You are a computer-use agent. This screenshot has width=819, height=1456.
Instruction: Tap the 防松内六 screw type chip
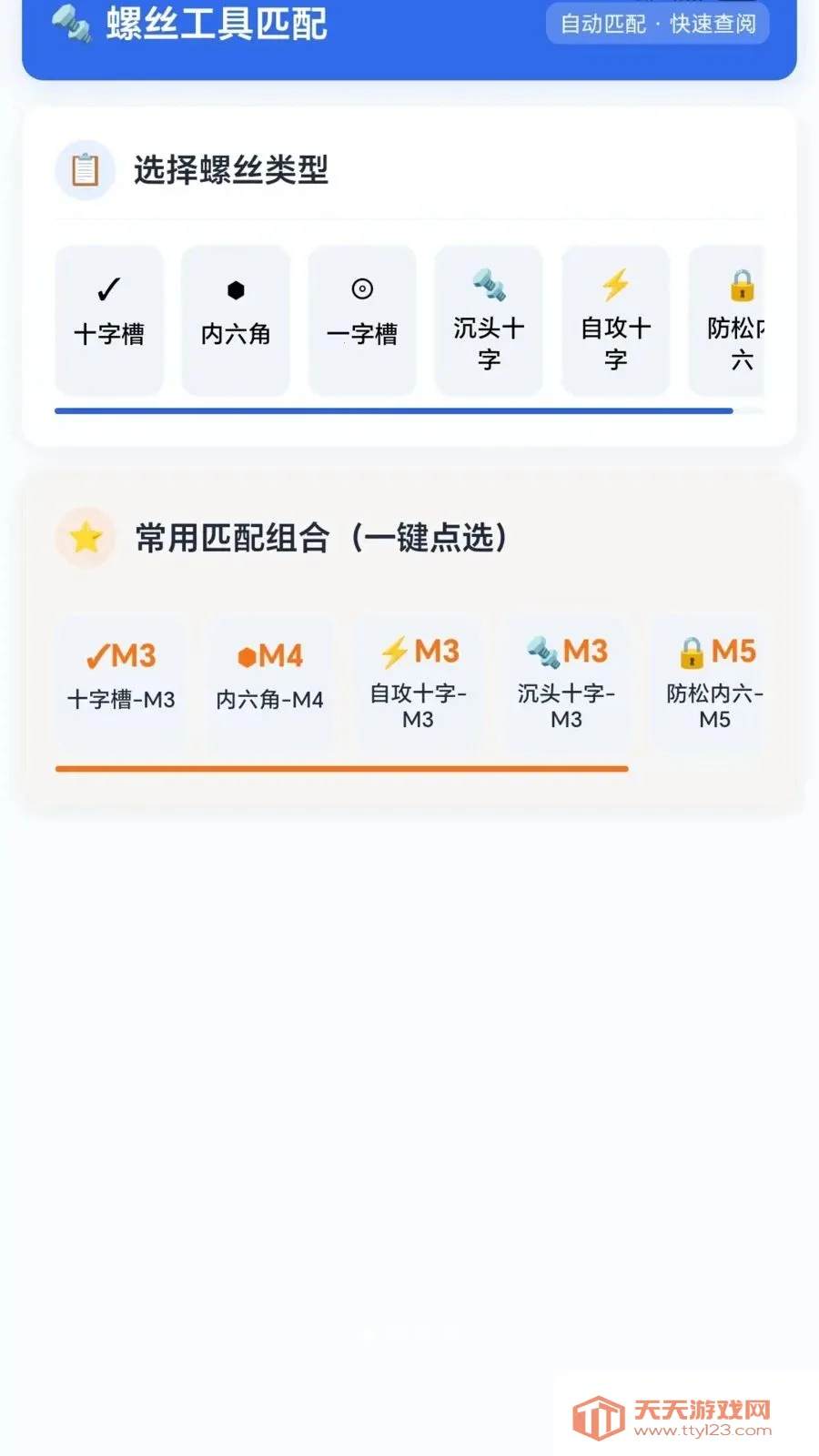point(726,320)
